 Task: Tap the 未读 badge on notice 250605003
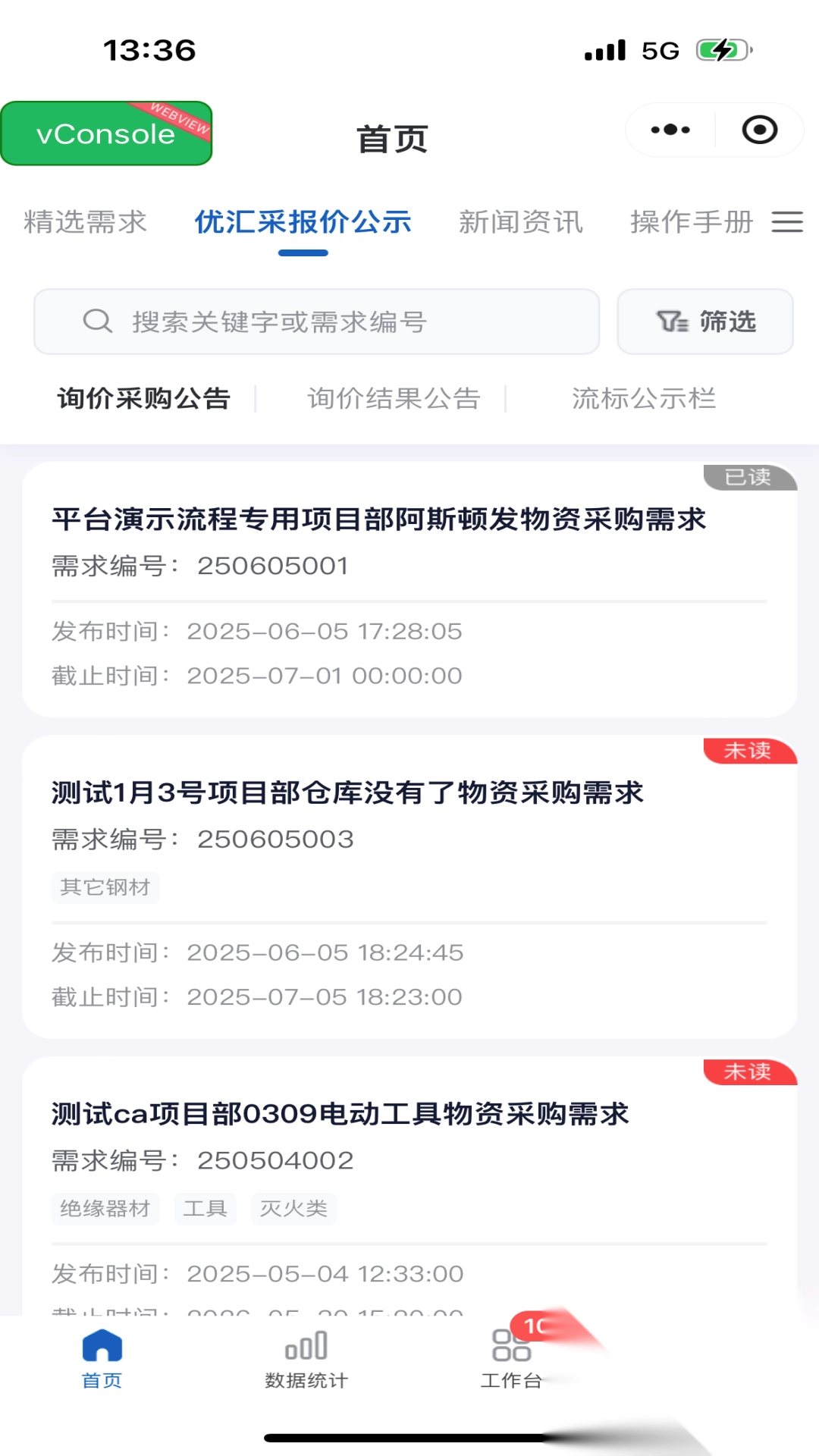(x=749, y=752)
